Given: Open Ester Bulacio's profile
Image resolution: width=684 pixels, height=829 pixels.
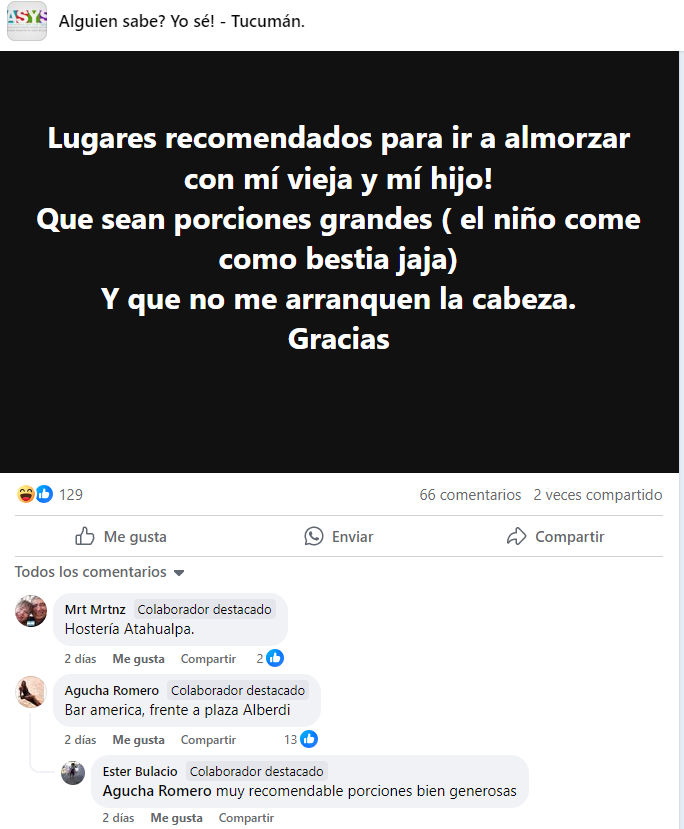Looking at the screenshot, I should pos(140,771).
